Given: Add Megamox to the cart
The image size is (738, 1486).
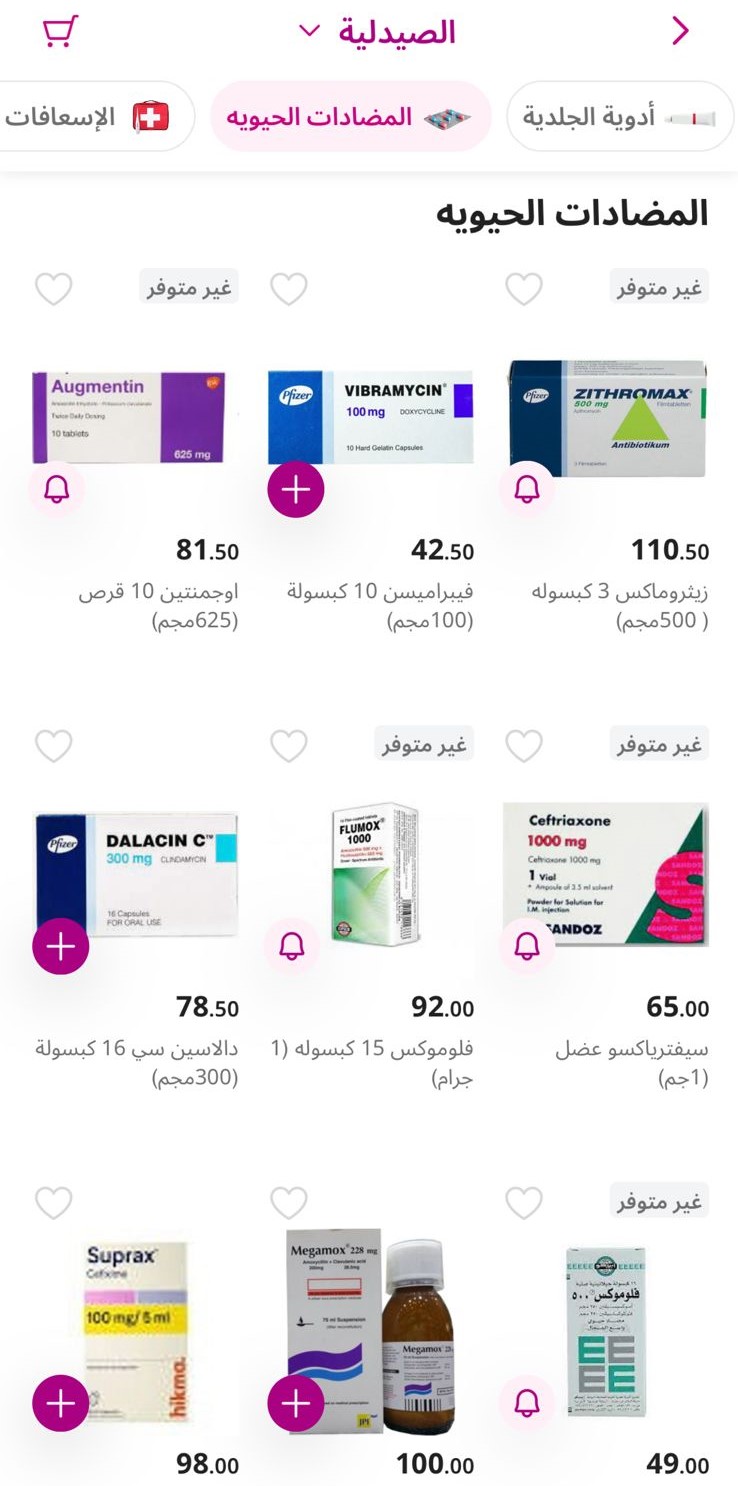Looking at the screenshot, I should click(296, 1403).
